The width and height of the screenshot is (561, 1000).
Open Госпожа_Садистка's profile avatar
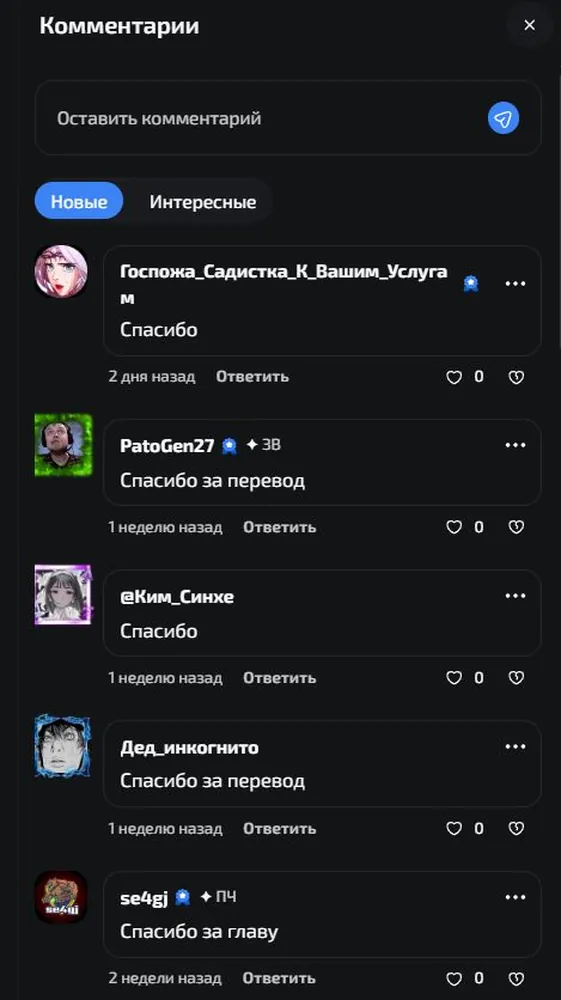61,272
